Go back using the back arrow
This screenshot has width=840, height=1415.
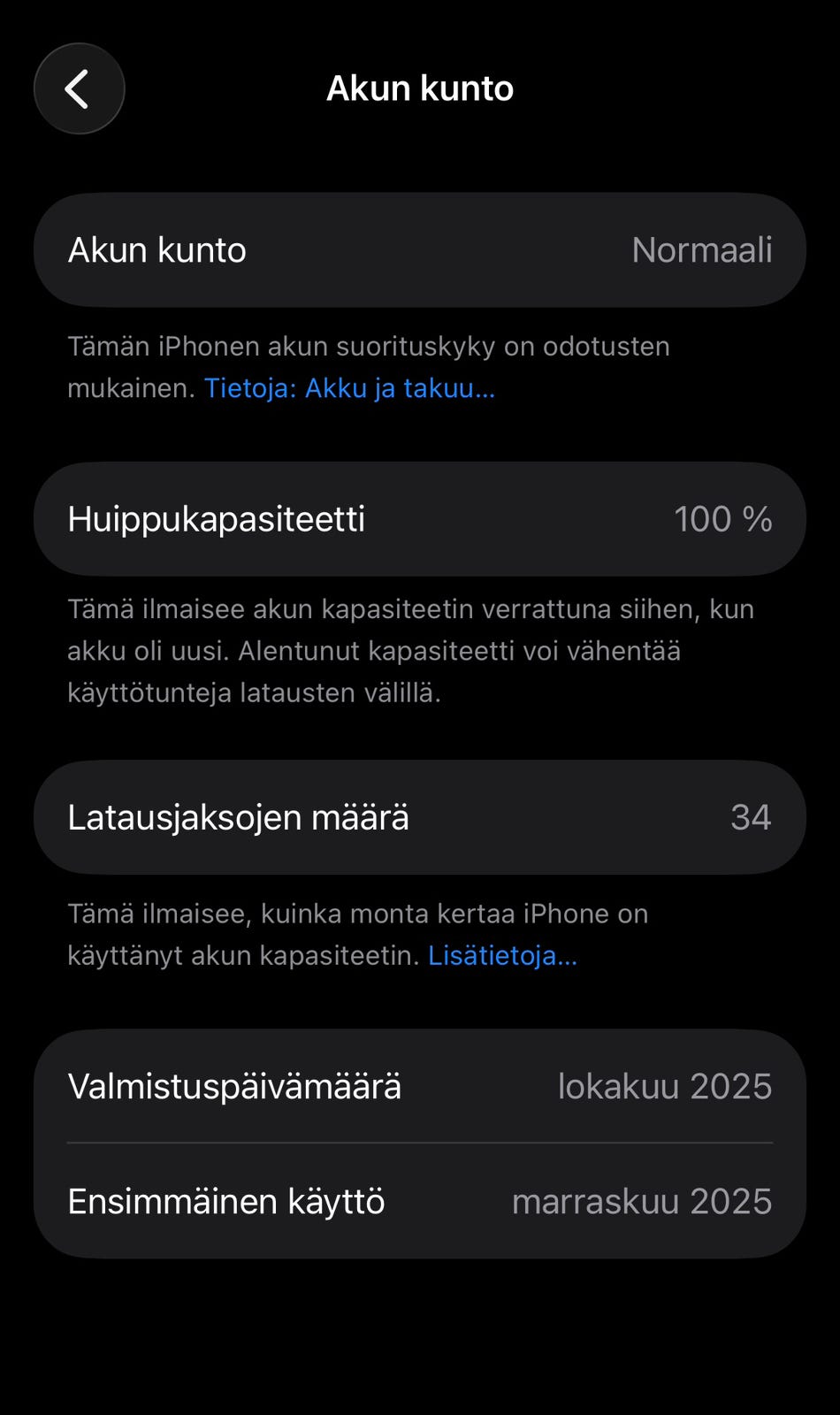pyautogui.click(x=79, y=88)
